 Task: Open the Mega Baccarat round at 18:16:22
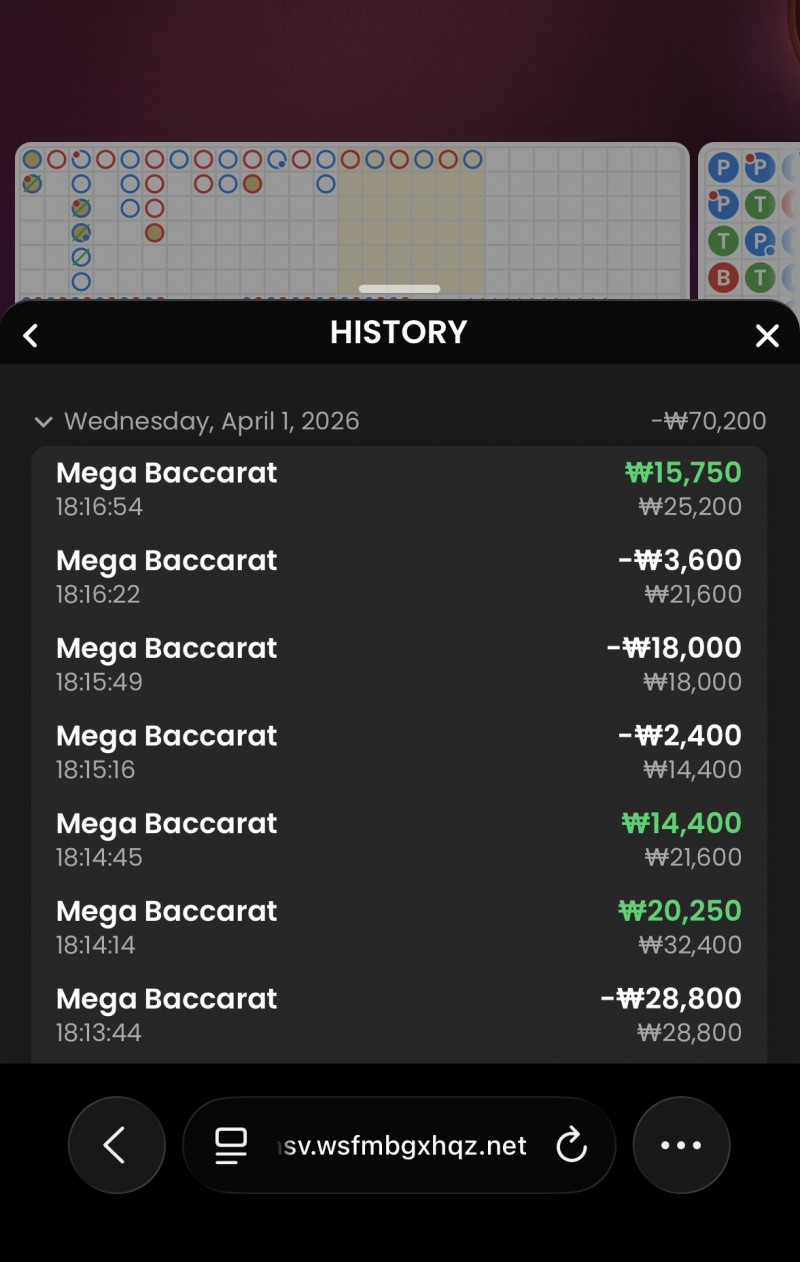click(x=398, y=577)
